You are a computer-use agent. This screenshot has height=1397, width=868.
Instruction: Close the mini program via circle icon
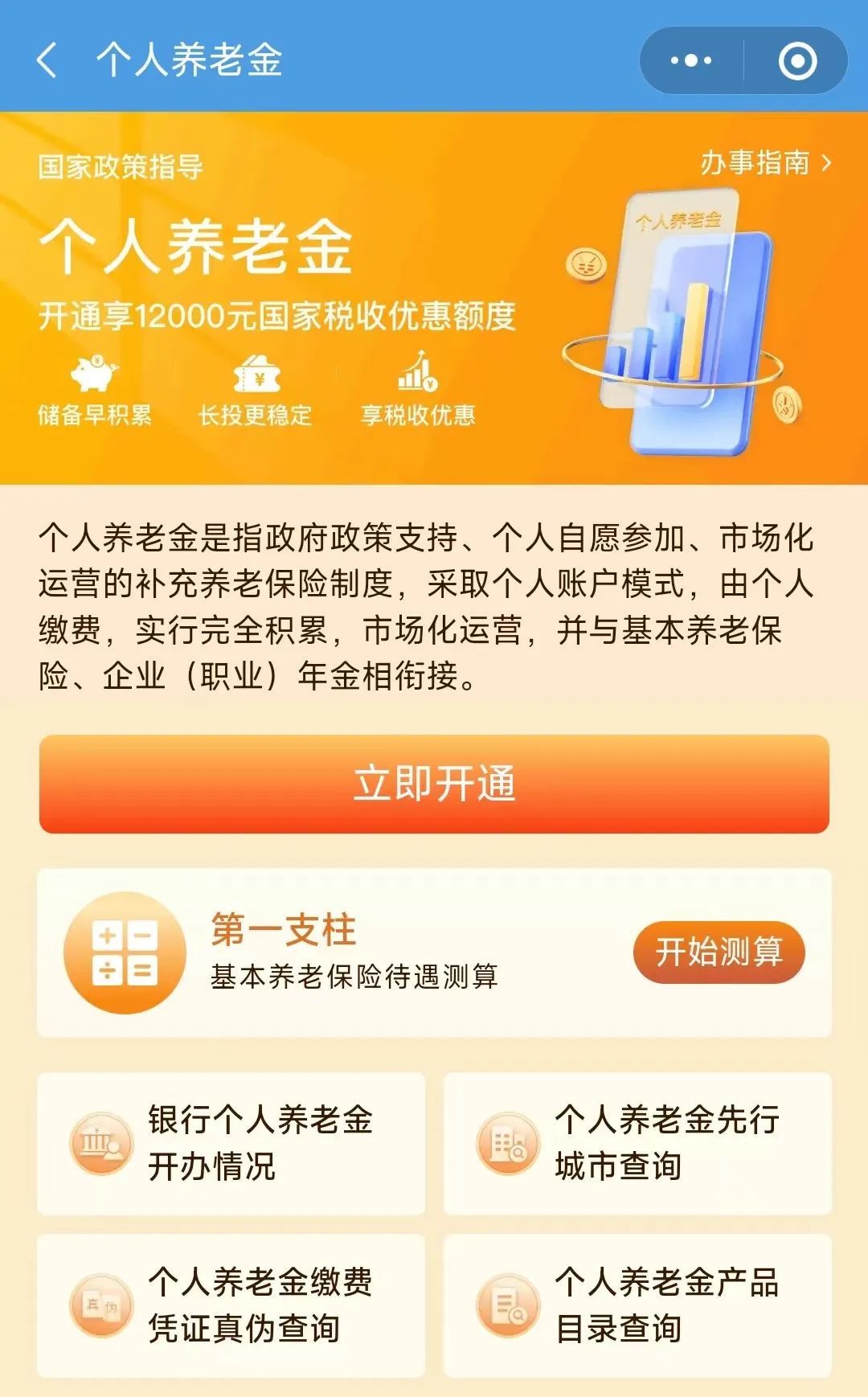[796, 61]
